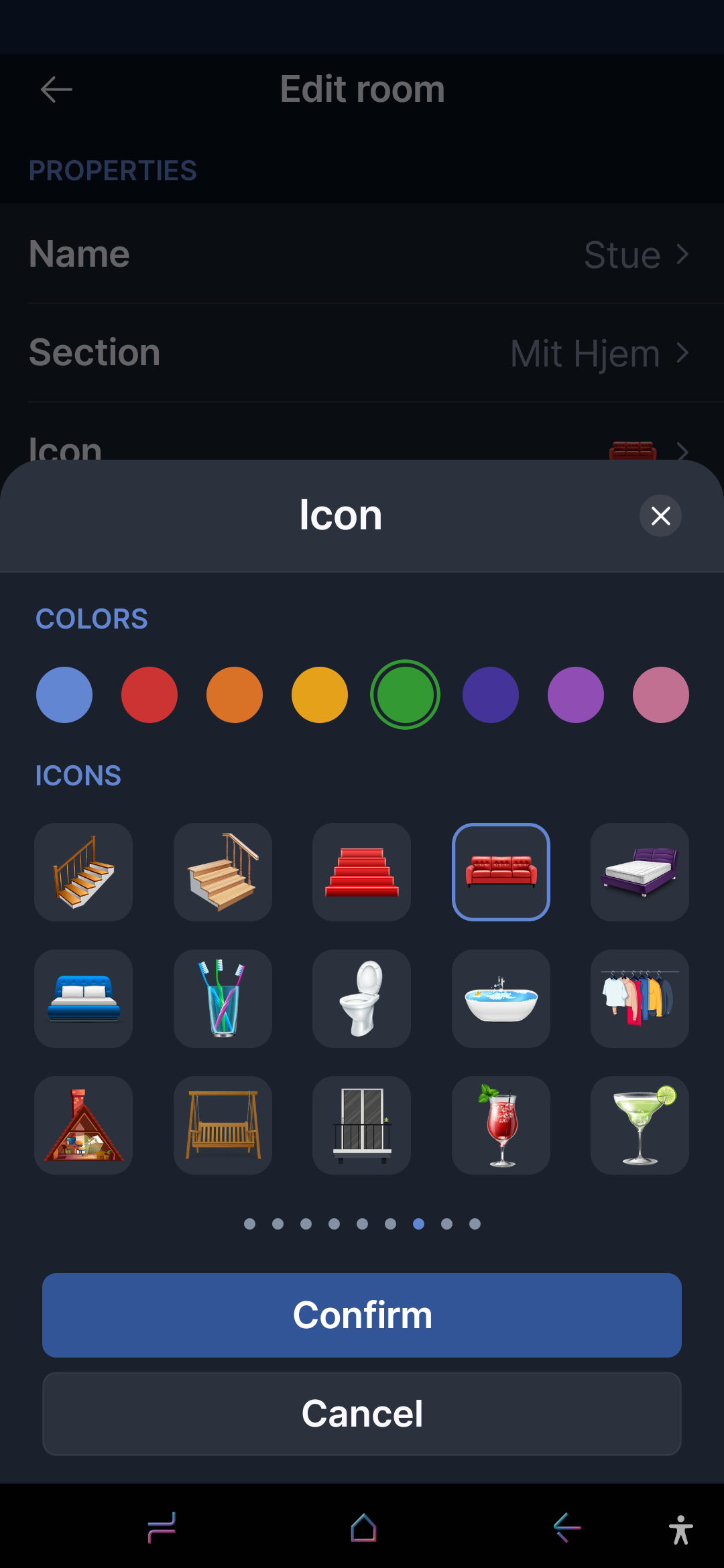The image size is (724, 1568).
Task: Cancel icon changes
Action: tap(362, 1414)
